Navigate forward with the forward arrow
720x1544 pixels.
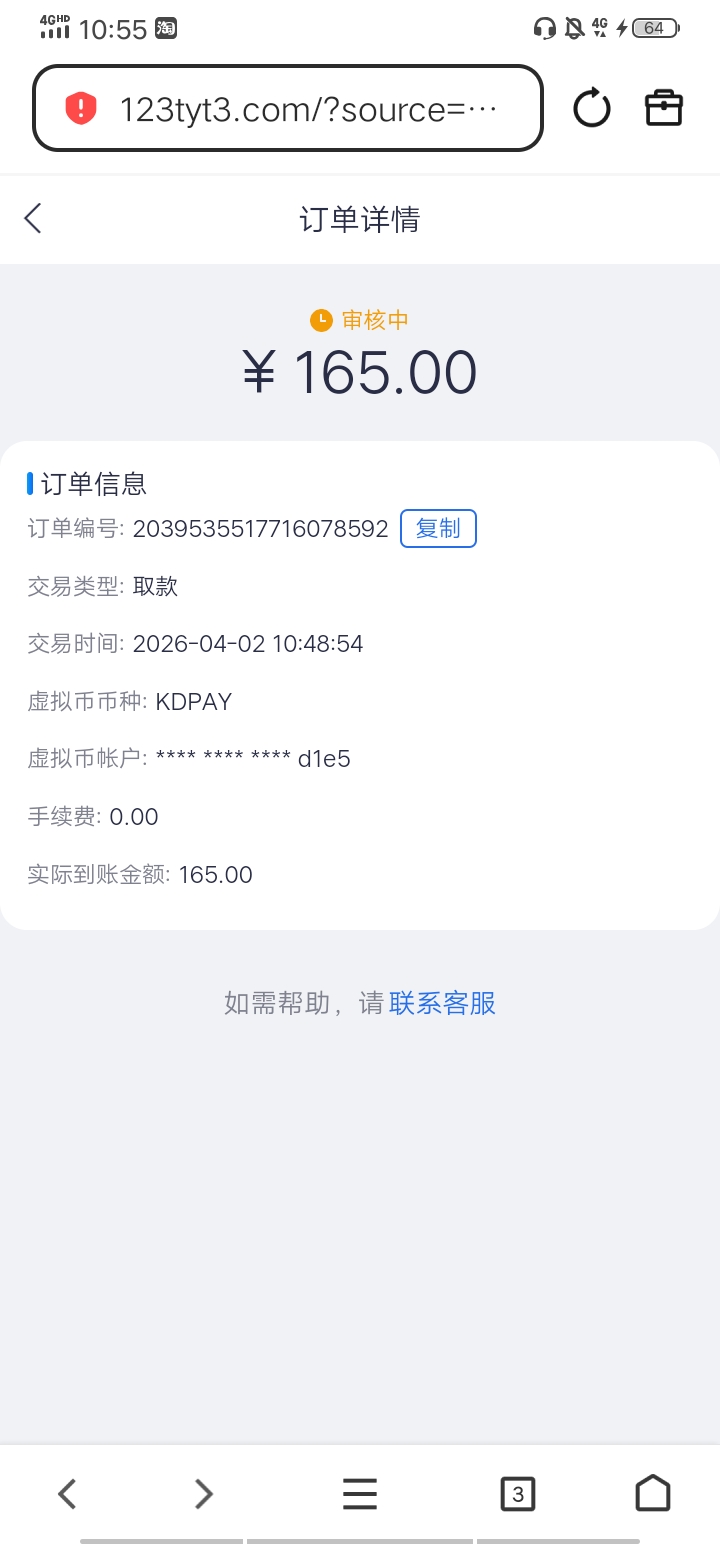pyautogui.click(x=203, y=1494)
